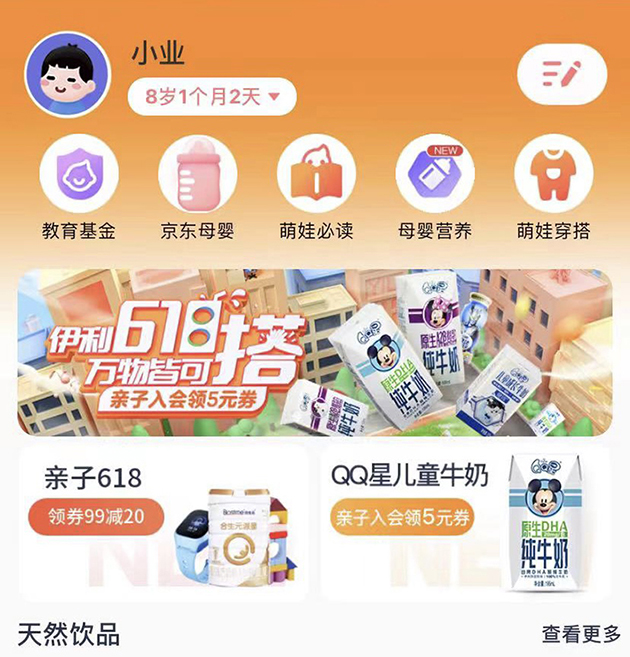630x657 pixels.
Task: Open the 伊利618 万物皆可搭 banner
Action: [x=314, y=350]
